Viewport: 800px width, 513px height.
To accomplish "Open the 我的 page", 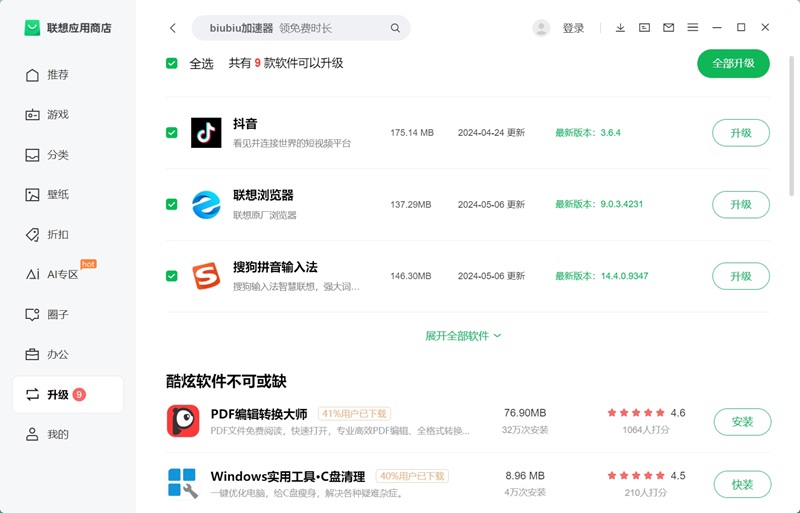I will [x=57, y=434].
